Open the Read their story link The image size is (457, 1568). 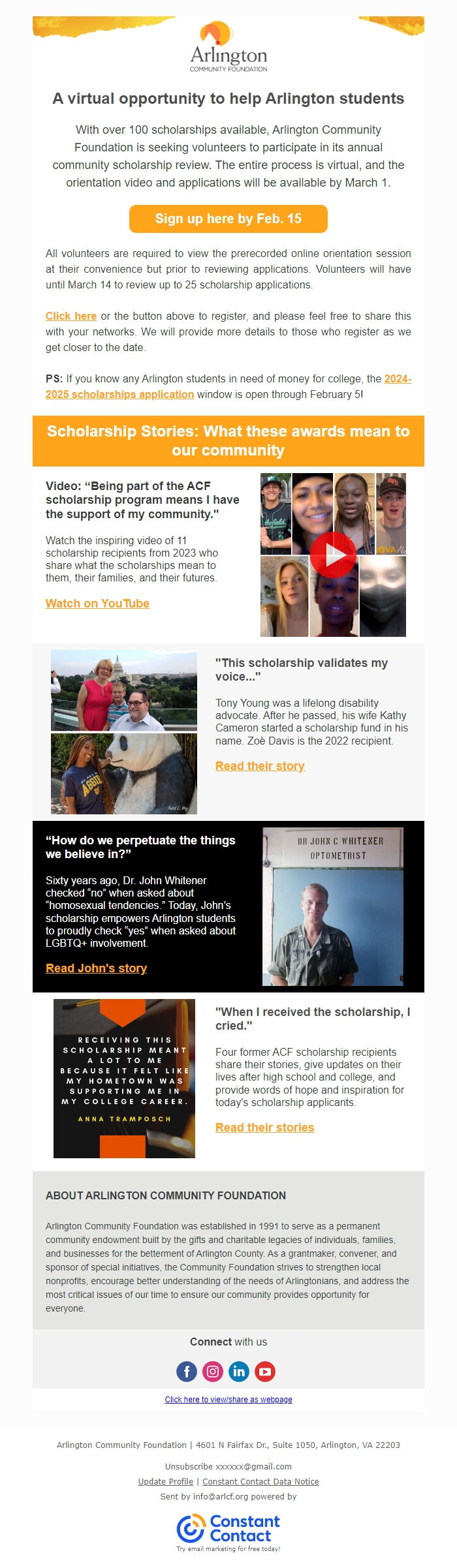coord(260,766)
